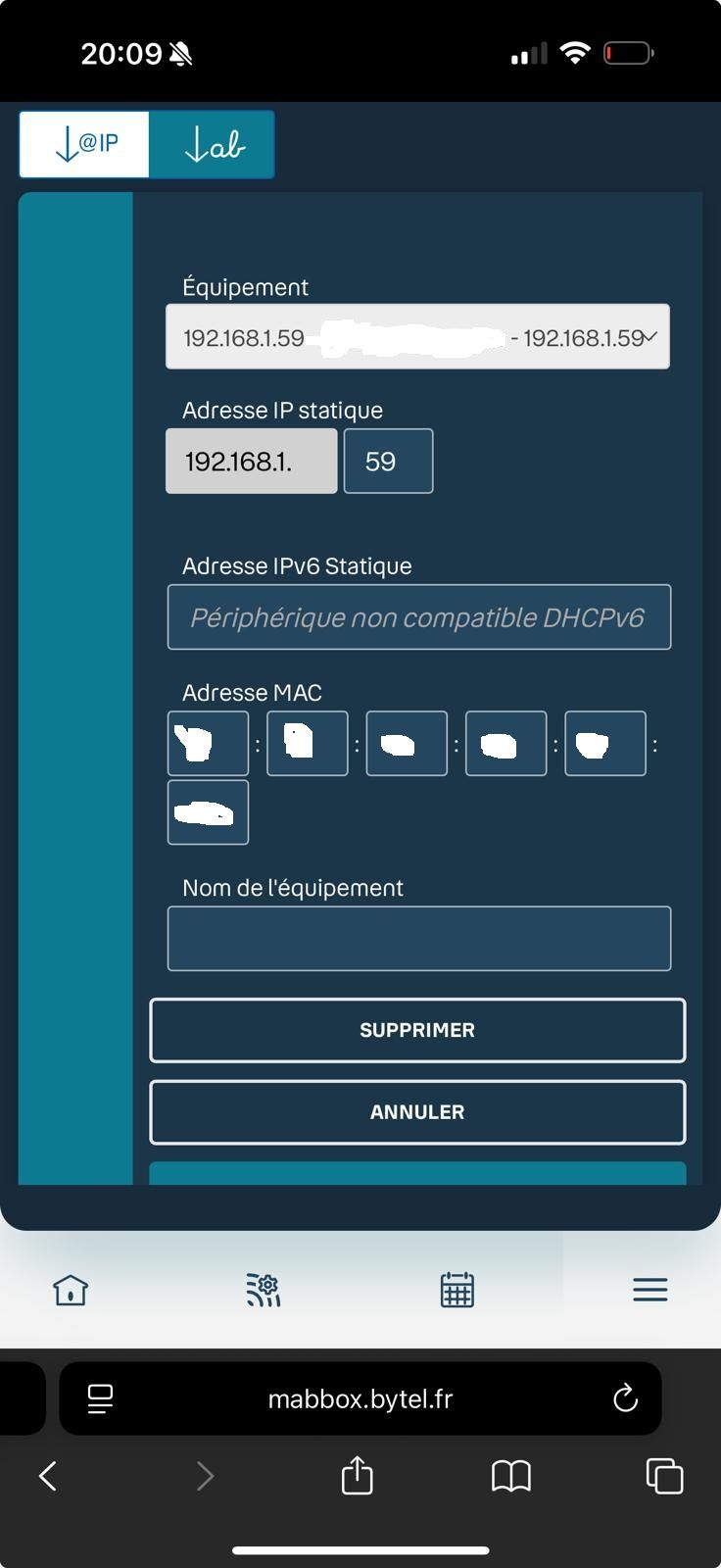Tap the Nom de l'équipement field
Image resolution: width=721 pixels, height=1568 pixels.
coord(418,939)
